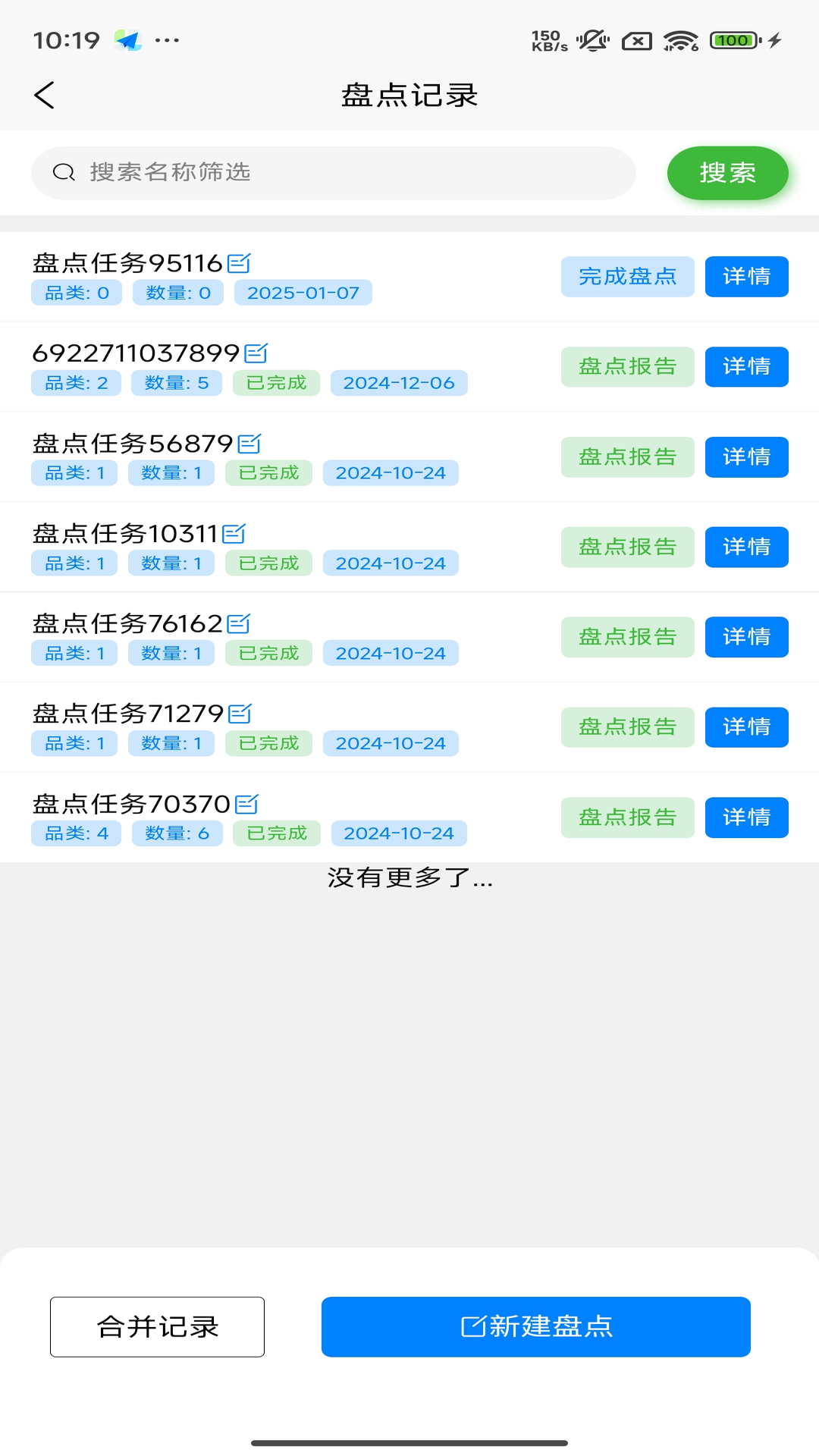Image resolution: width=819 pixels, height=1456 pixels.
Task: View 盘点报告 for 盘点任务56879
Action: point(627,457)
